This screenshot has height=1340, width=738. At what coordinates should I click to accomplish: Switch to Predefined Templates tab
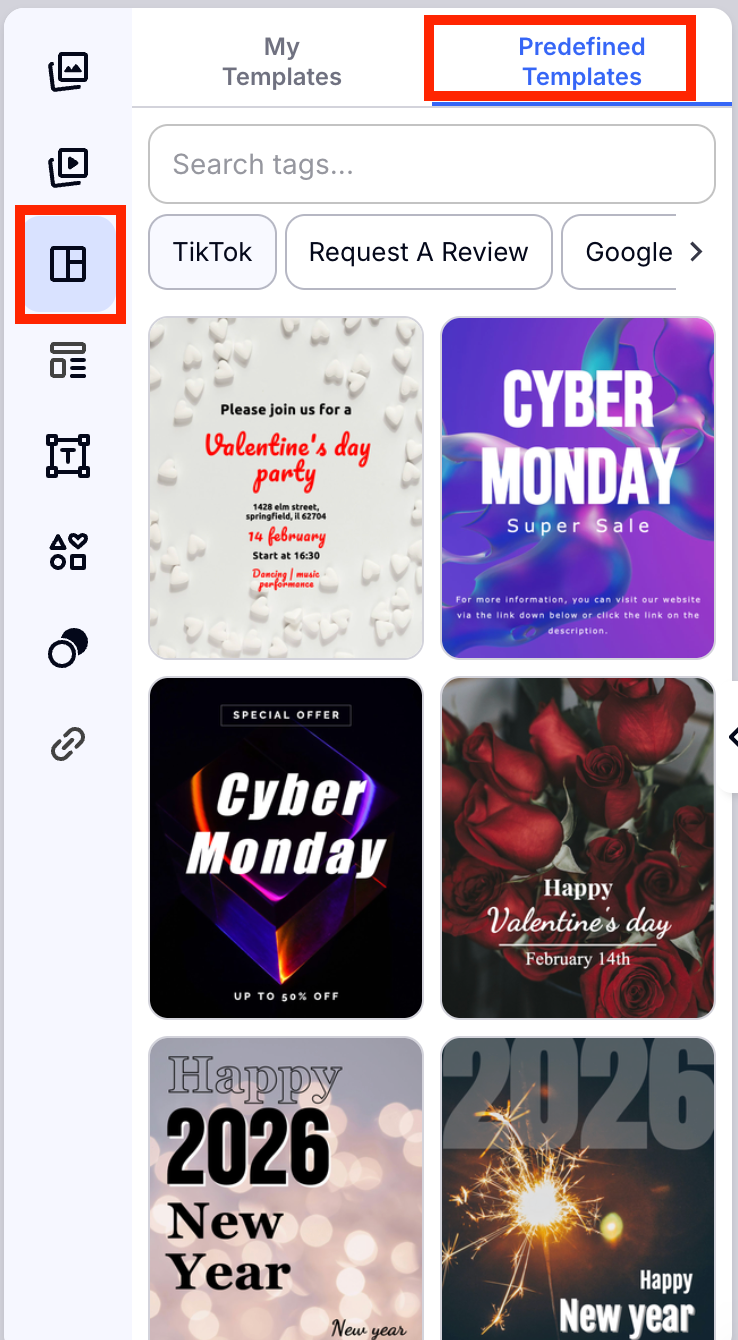(x=582, y=62)
